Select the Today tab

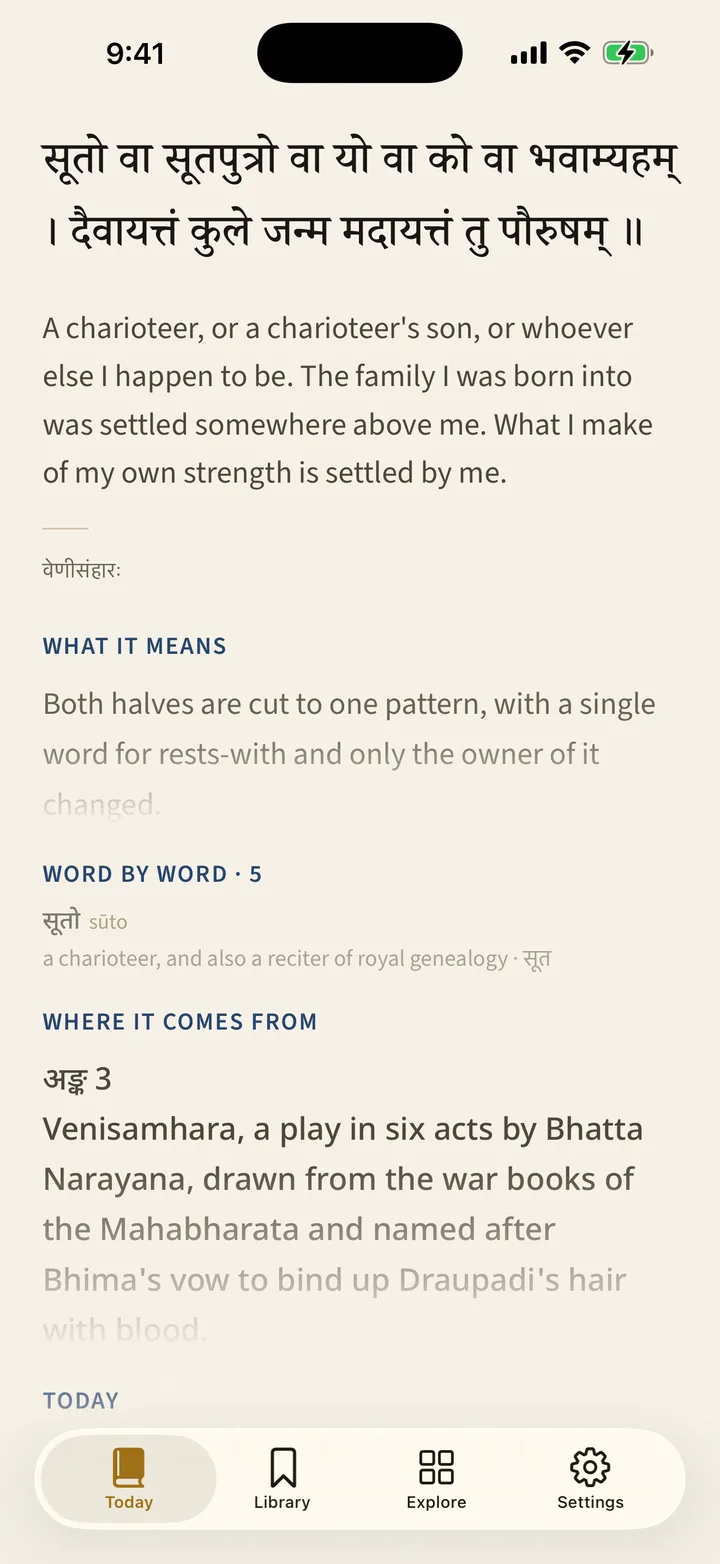(129, 1479)
